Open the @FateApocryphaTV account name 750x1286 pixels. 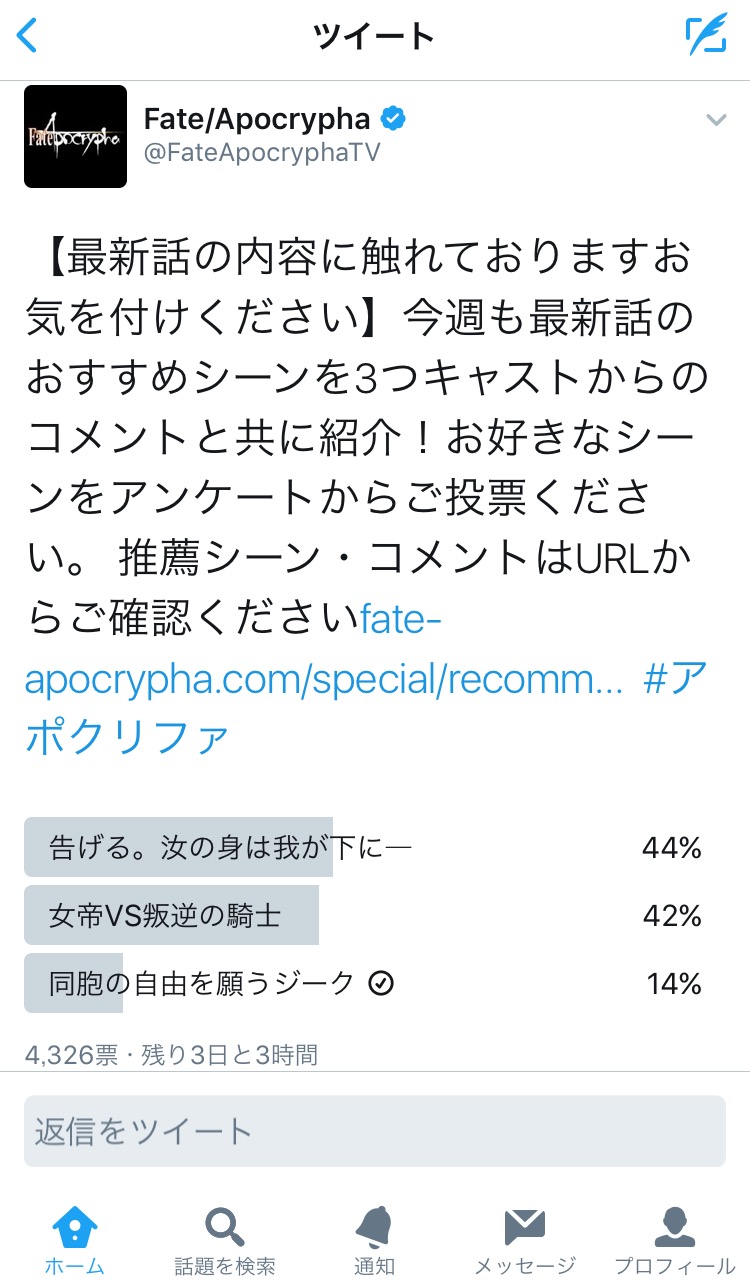pyautogui.click(x=262, y=153)
